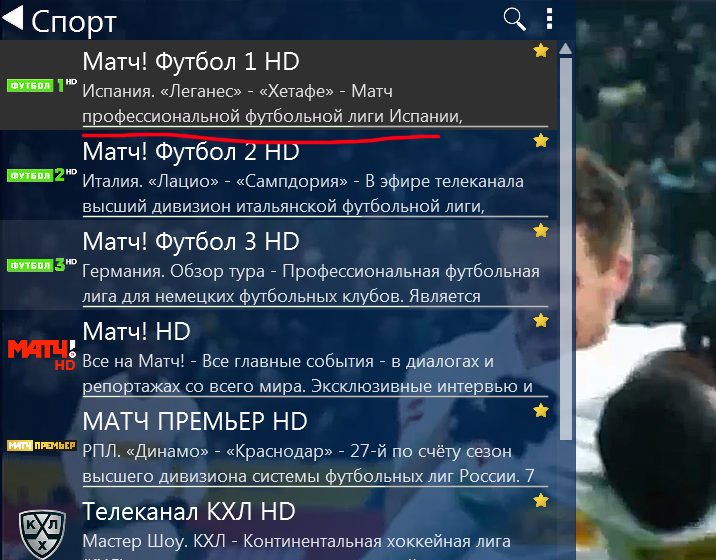Toggle favorite star for МАТЧ ПРЕМЬЕР HD
Viewport: 716px width, 560px height.
(541, 411)
